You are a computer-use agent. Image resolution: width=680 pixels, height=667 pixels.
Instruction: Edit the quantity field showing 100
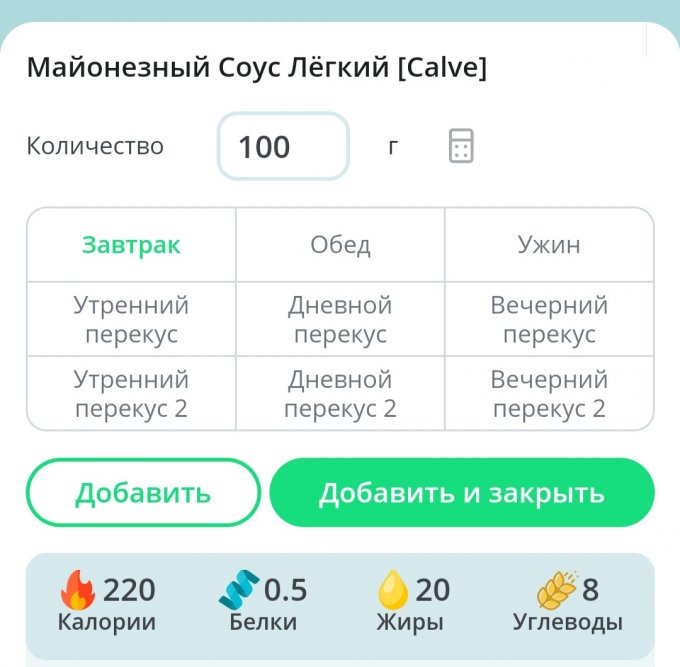tap(283, 146)
